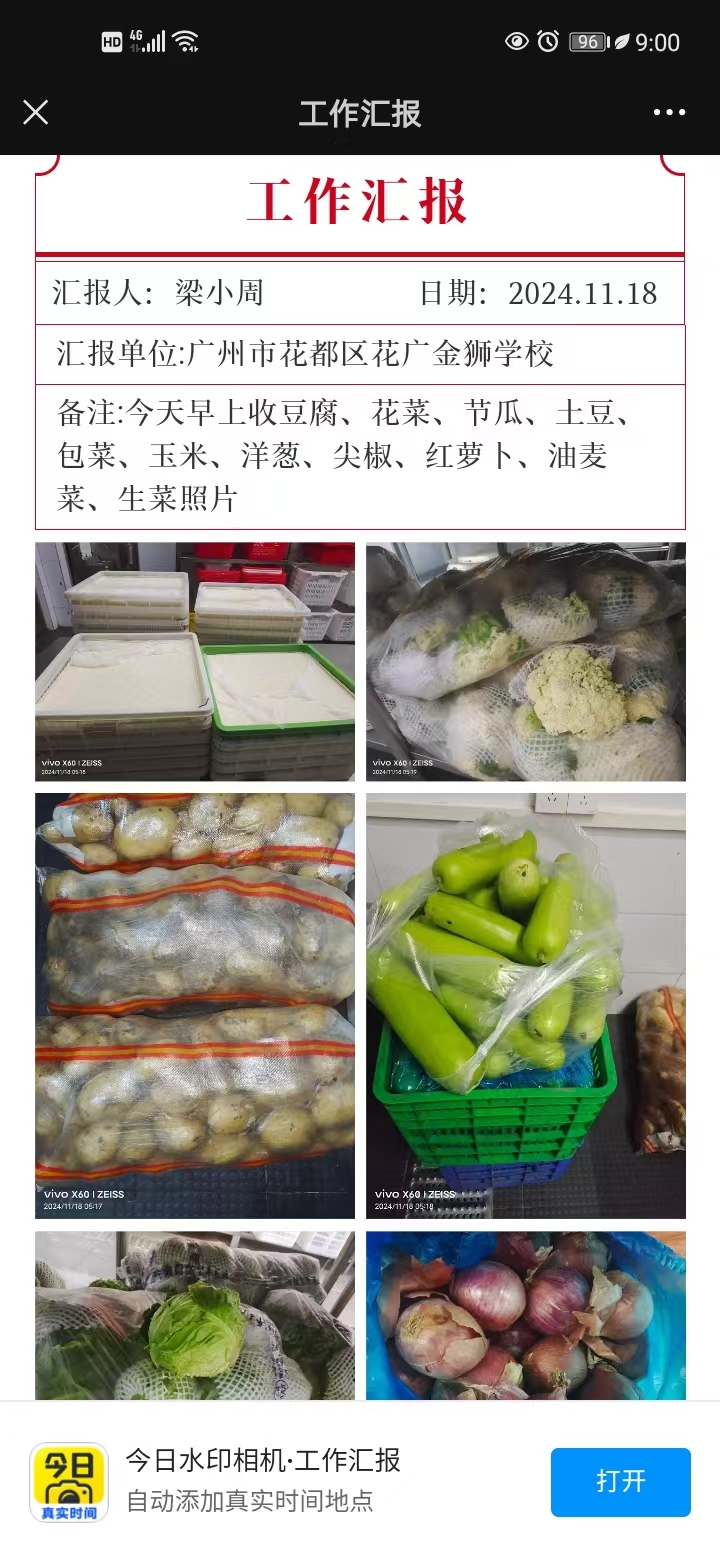Close the 工作汇报 page
720x1560 pixels.
35,112
